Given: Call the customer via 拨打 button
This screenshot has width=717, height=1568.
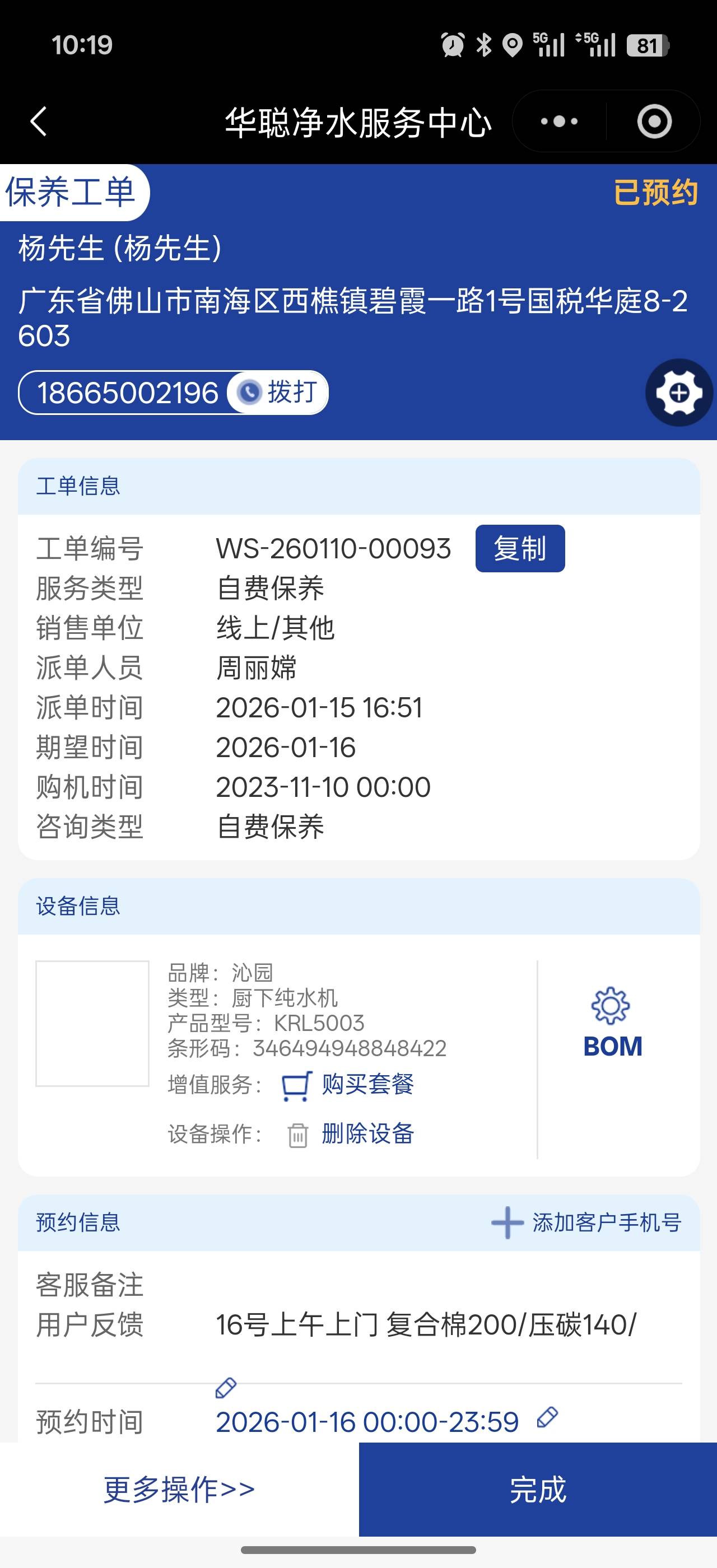Looking at the screenshot, I should (280, 393).
